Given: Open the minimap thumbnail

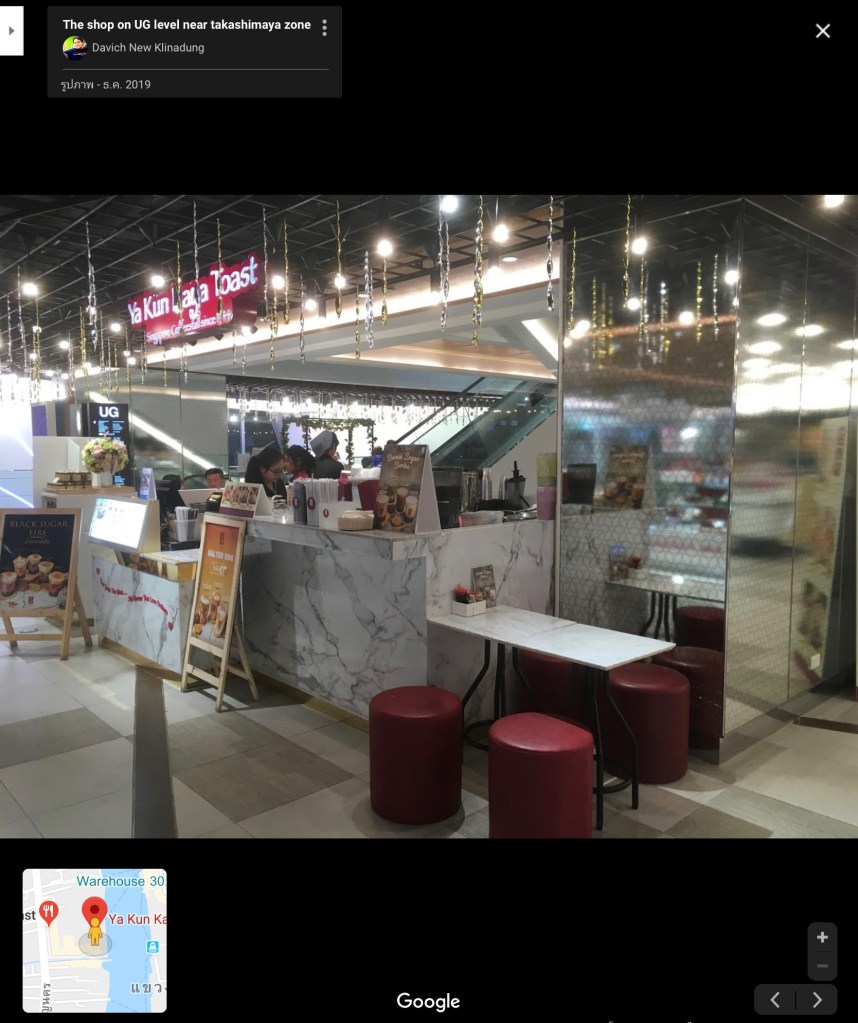Looking at the screenshot, I should coord(95,940).
